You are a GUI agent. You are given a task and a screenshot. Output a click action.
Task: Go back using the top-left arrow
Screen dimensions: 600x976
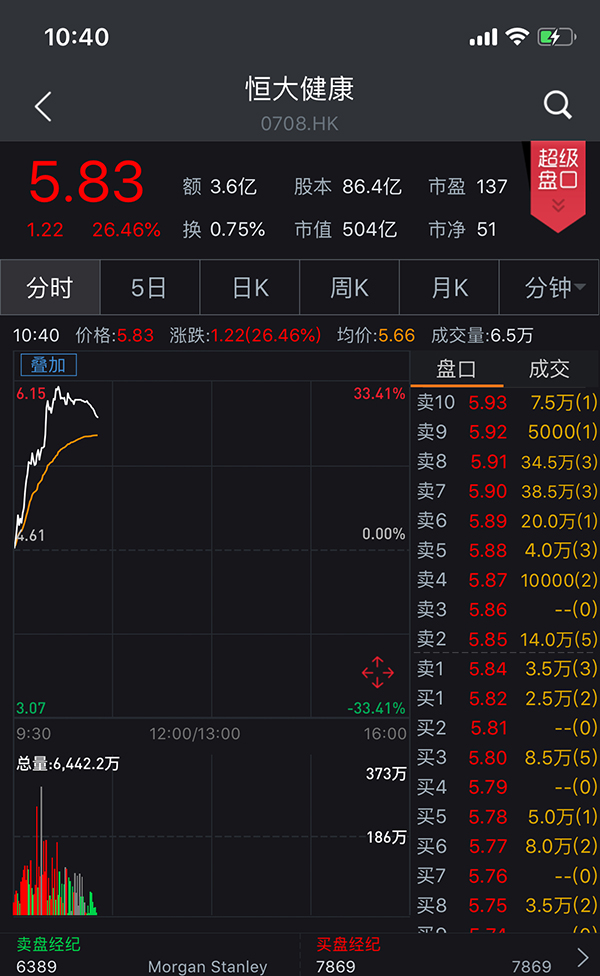43,106
